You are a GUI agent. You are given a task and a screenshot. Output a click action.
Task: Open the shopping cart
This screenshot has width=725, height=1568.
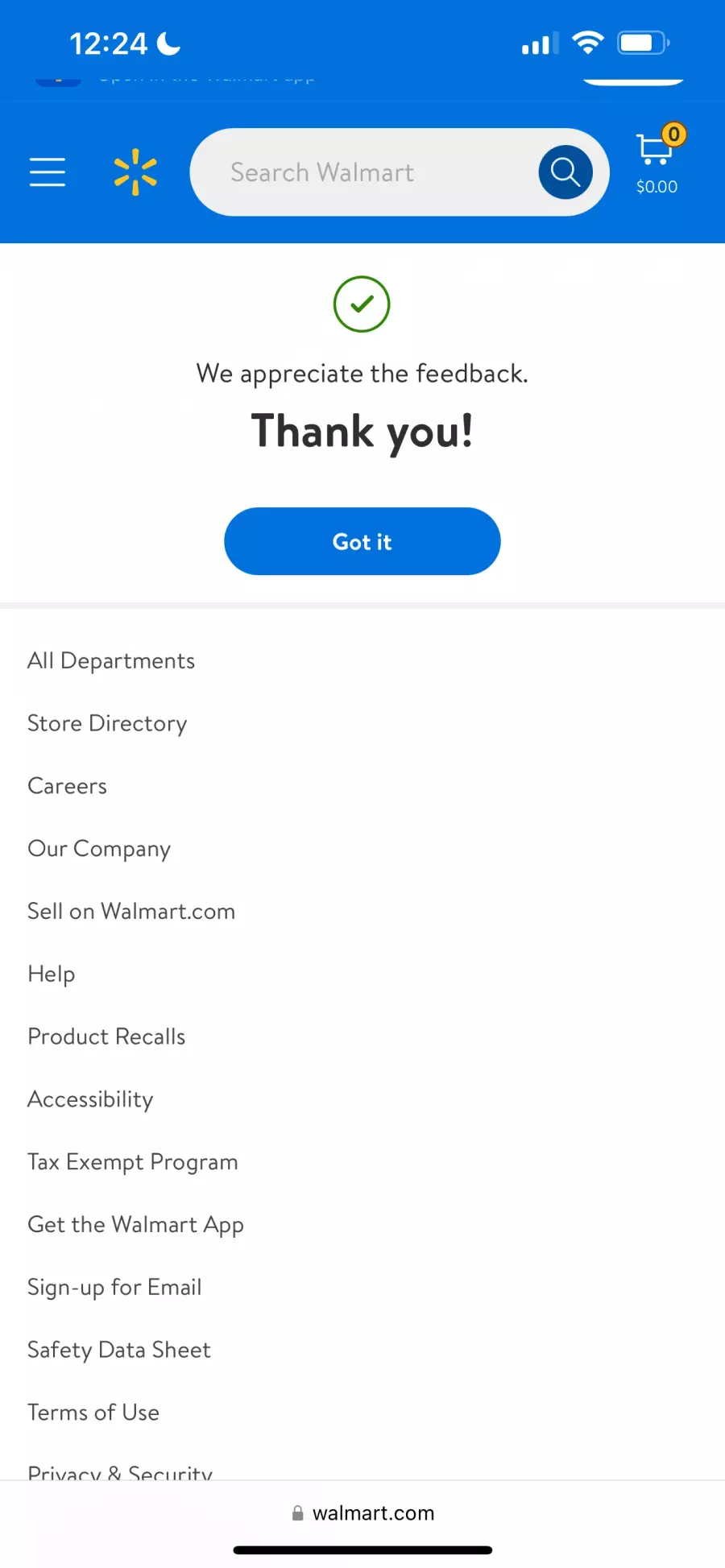coord(657,163)
